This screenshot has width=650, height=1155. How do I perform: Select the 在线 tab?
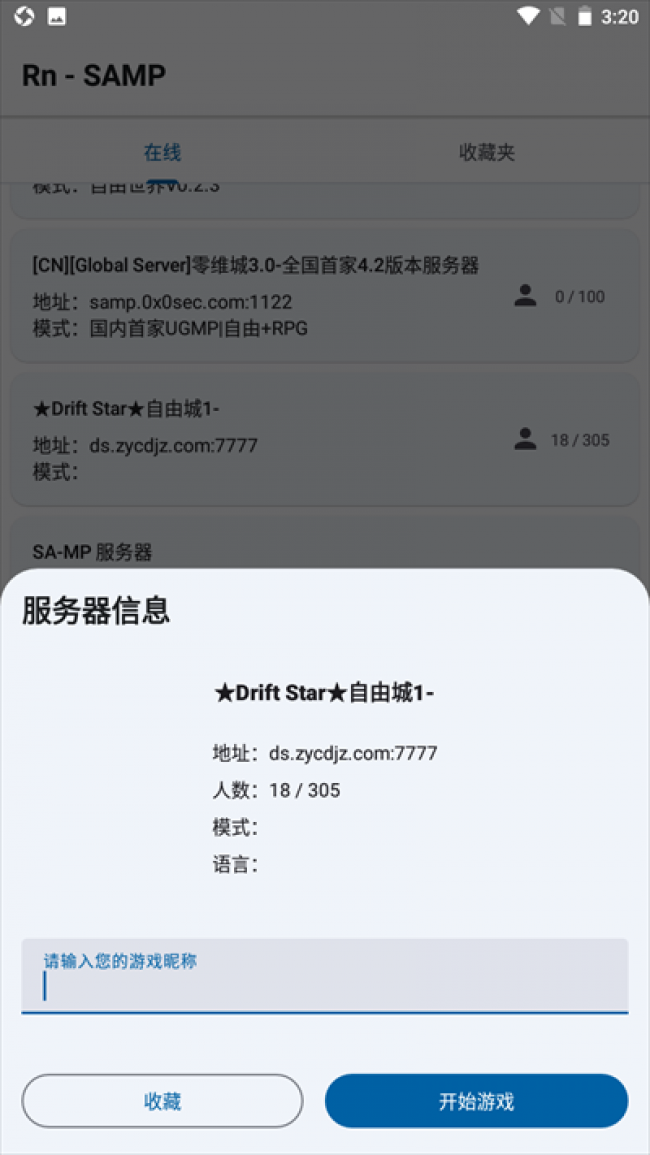(162, 153)
